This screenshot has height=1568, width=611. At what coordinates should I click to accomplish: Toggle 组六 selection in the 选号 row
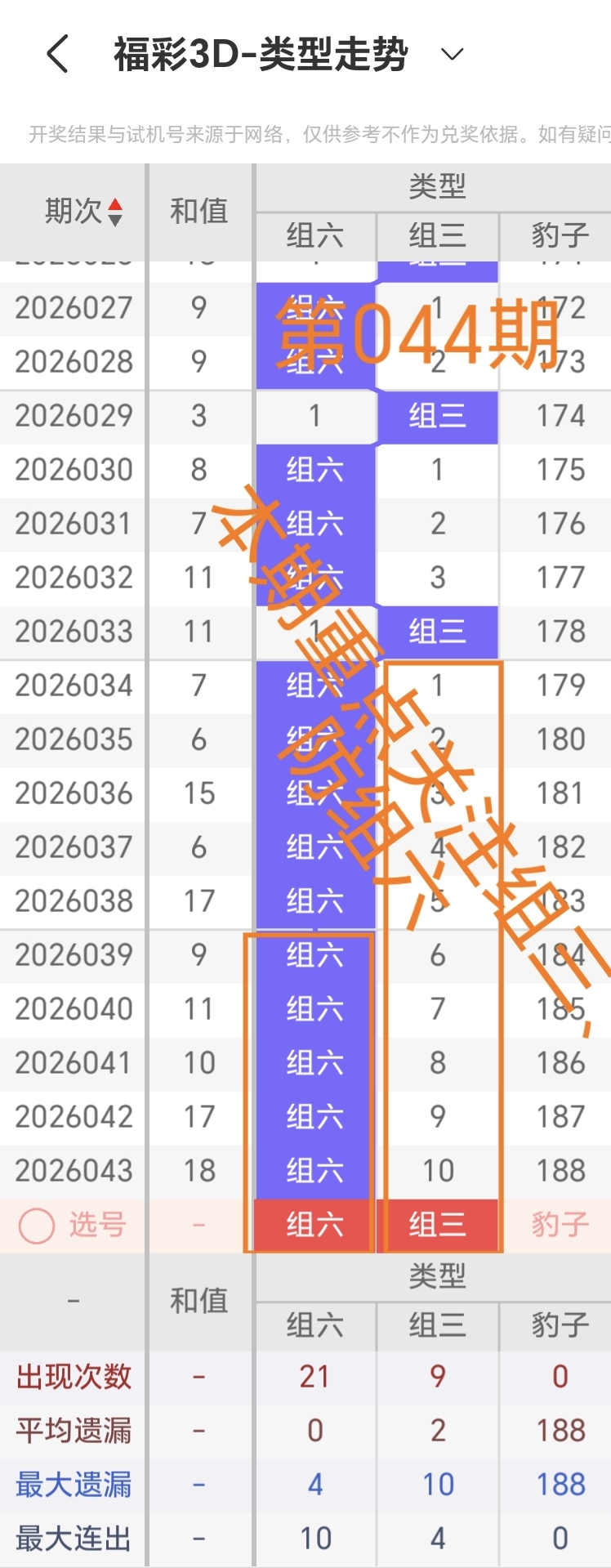(314, 1225)
